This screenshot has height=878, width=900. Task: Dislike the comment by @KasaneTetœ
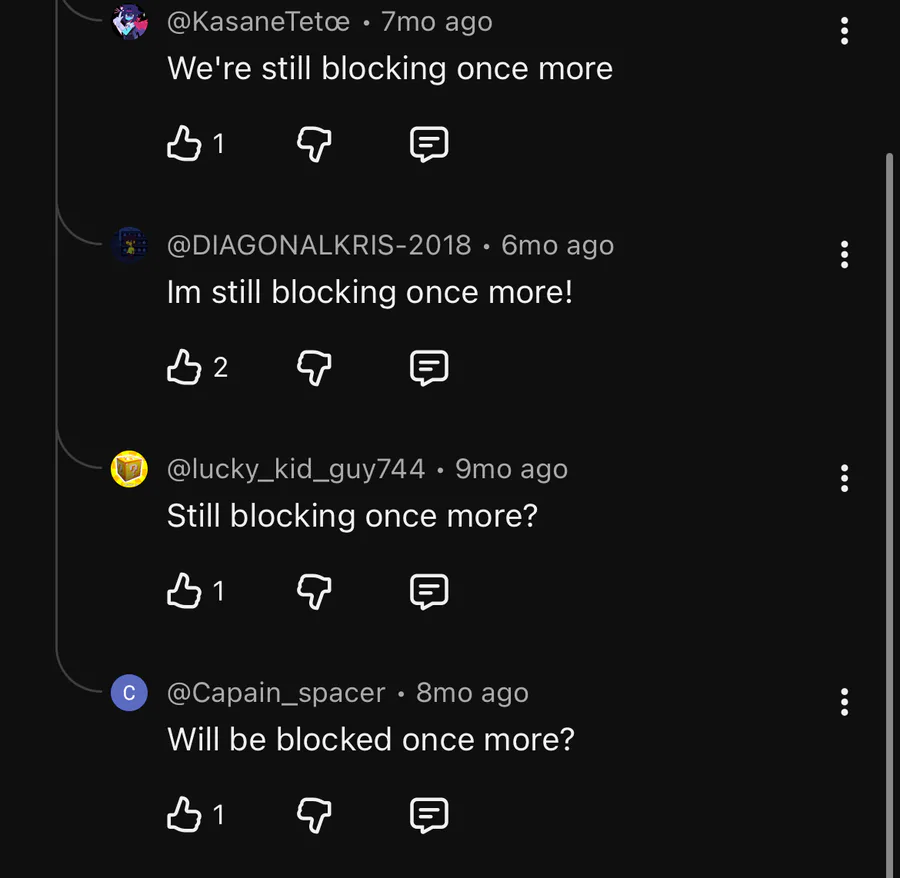point(314,145)
